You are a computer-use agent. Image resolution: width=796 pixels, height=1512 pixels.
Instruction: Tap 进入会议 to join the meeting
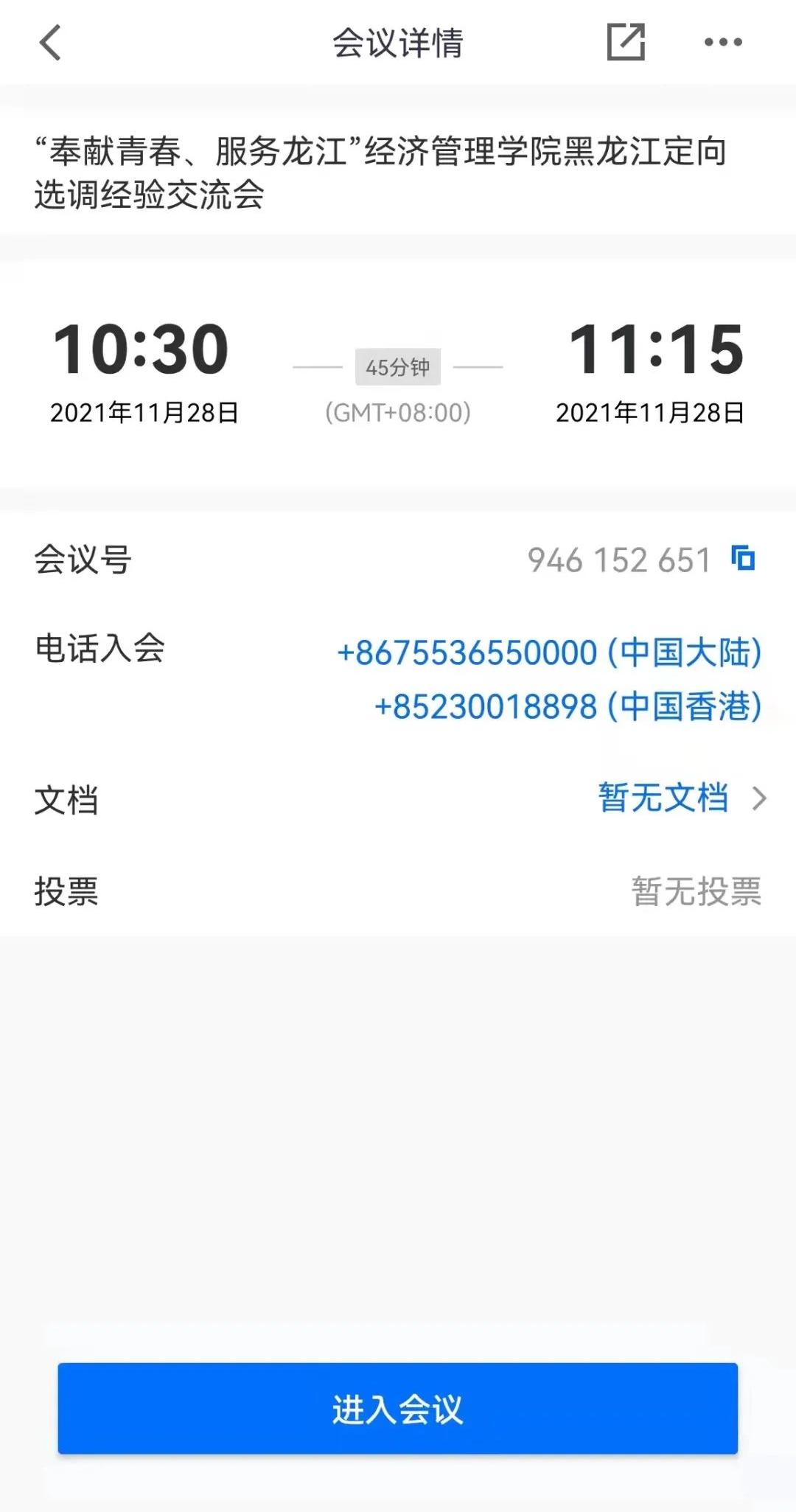click(398, 1408)
